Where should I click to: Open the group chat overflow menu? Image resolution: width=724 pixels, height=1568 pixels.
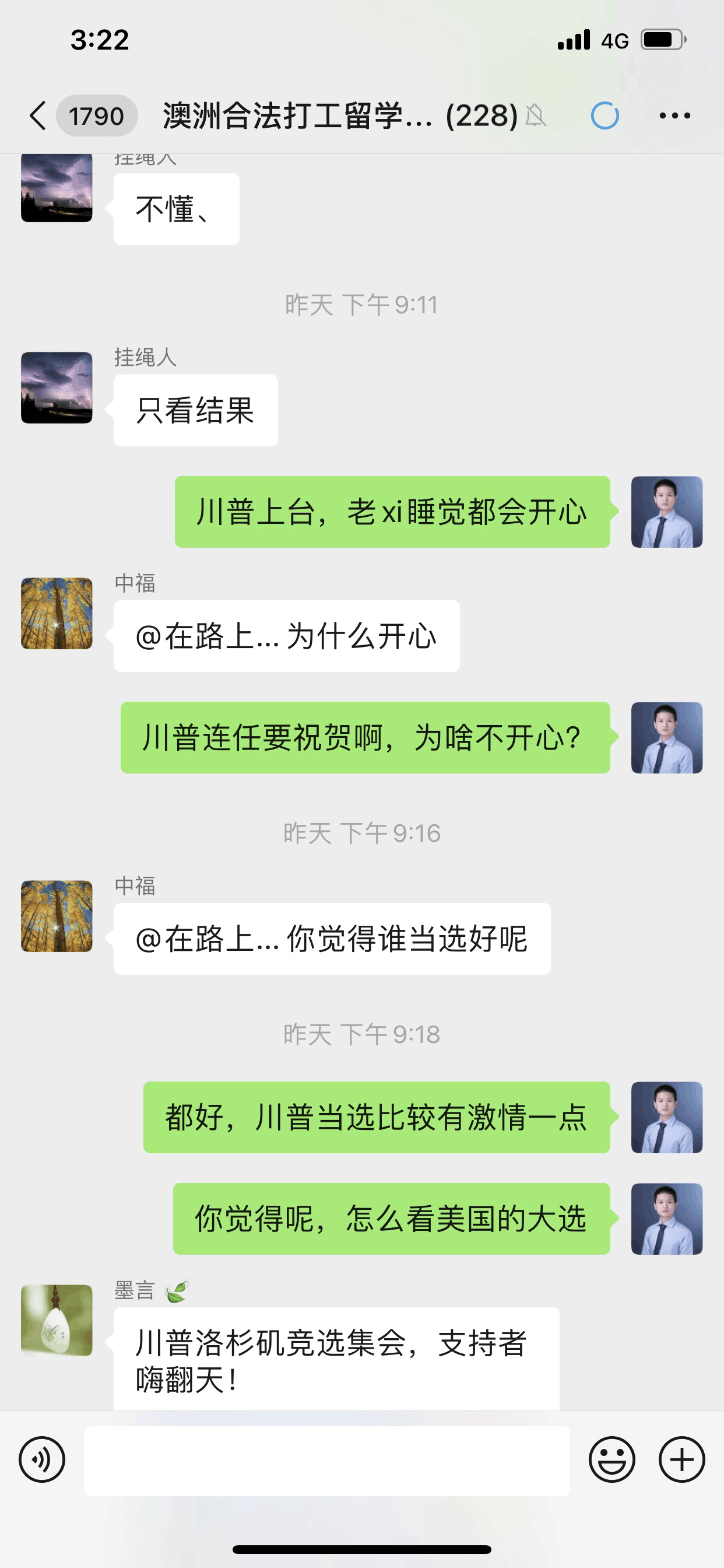point(674,116)
